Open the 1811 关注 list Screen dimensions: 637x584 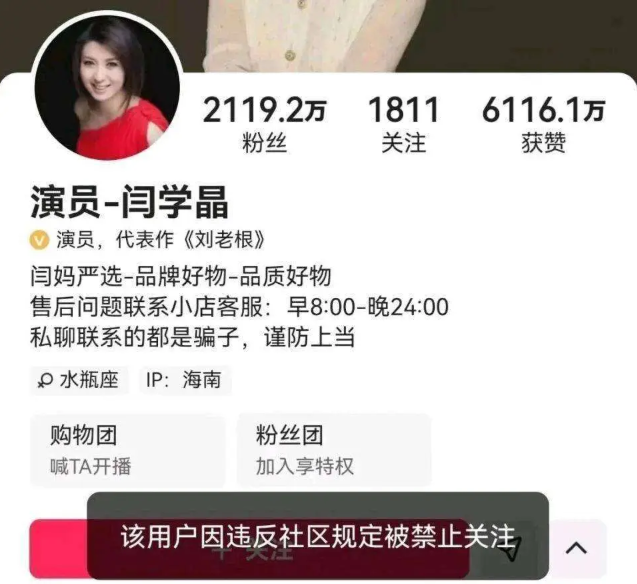403,124
